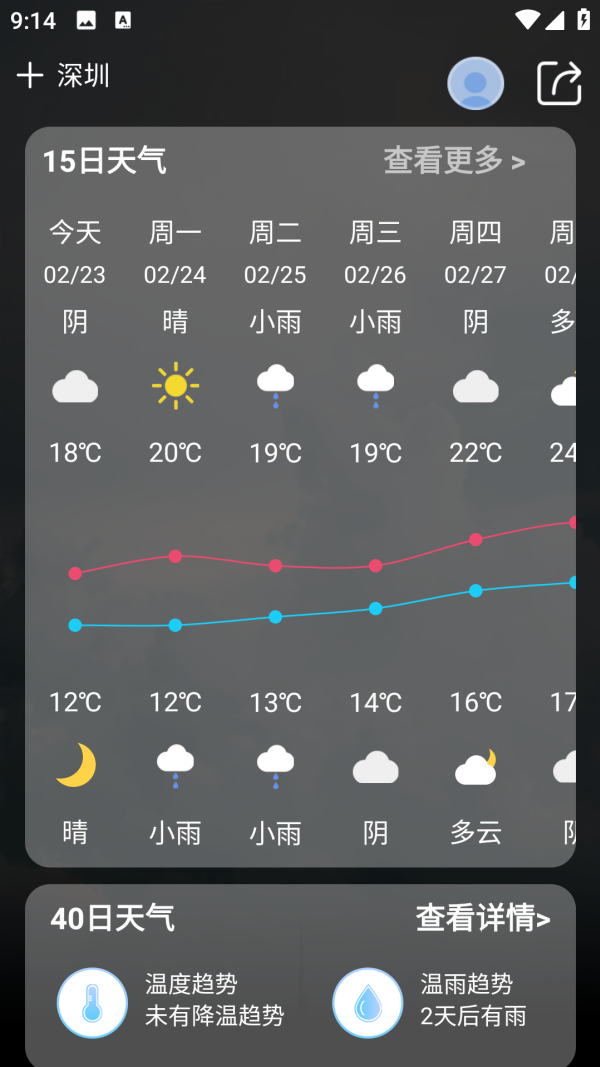Open the 温雨趋势 rain trend item
The height and width of the screenshot is (1067, 600).
pyautogui.click(x=430, y=1000)
